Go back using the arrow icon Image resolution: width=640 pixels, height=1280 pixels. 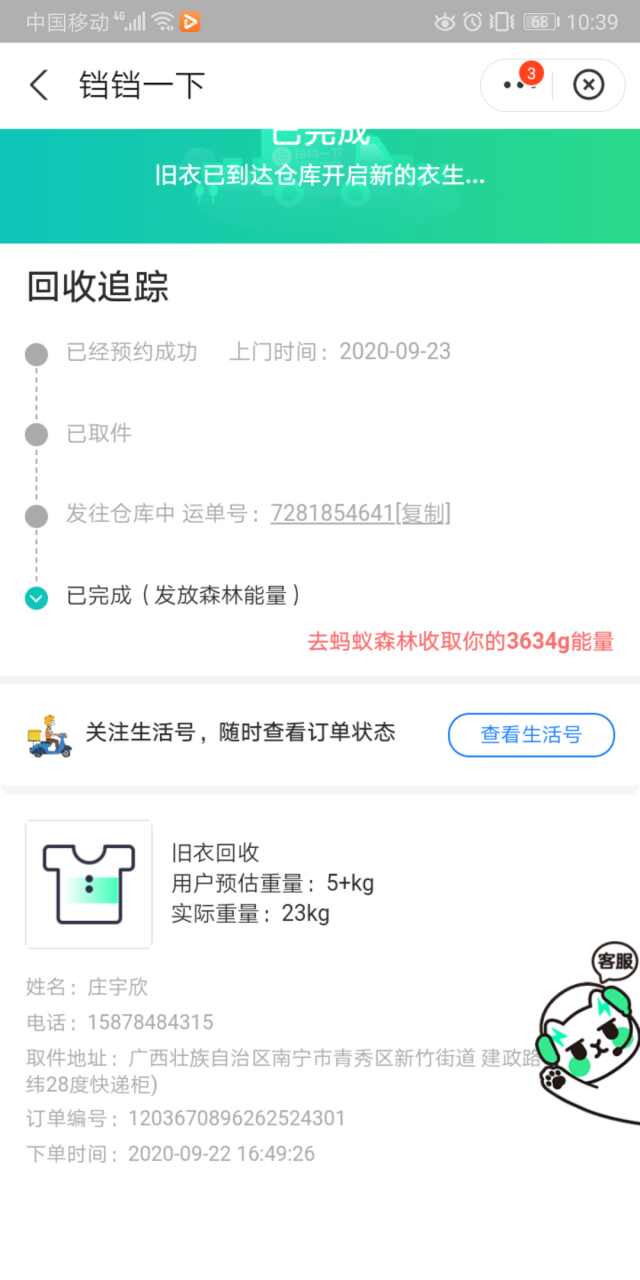[x=39, y=85]
